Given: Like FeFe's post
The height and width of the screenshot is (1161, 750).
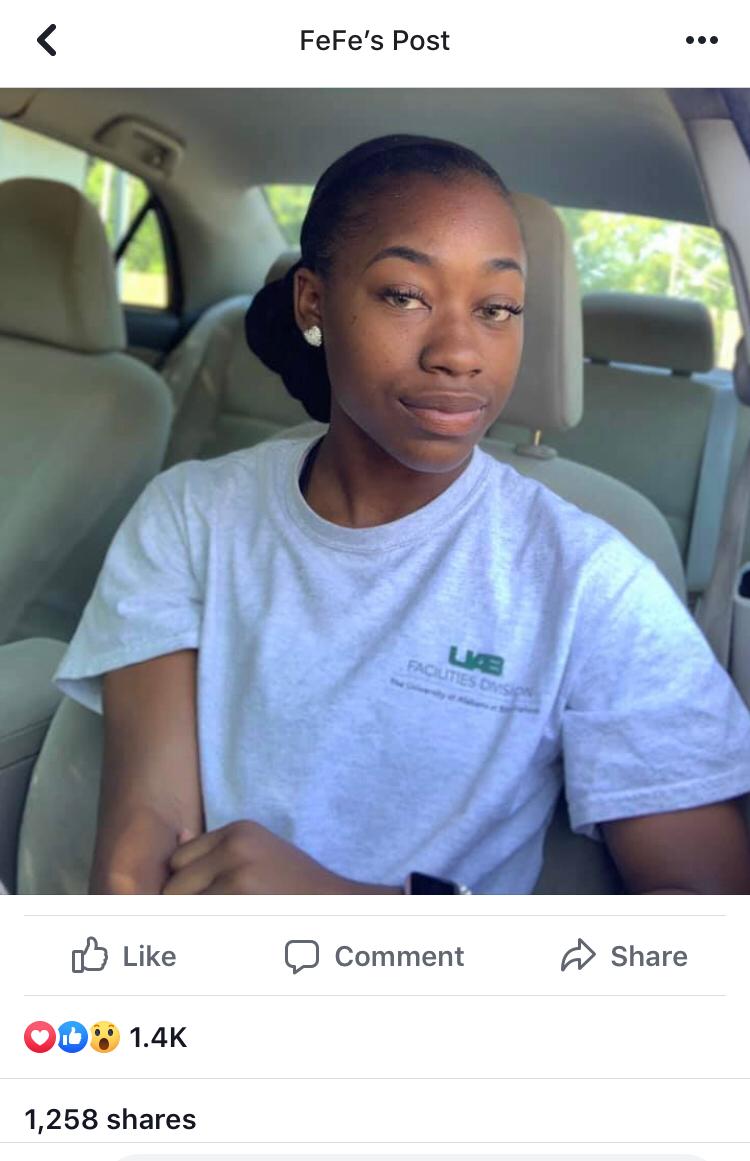Looking at the screenshot, I should (x=125, y=956).
